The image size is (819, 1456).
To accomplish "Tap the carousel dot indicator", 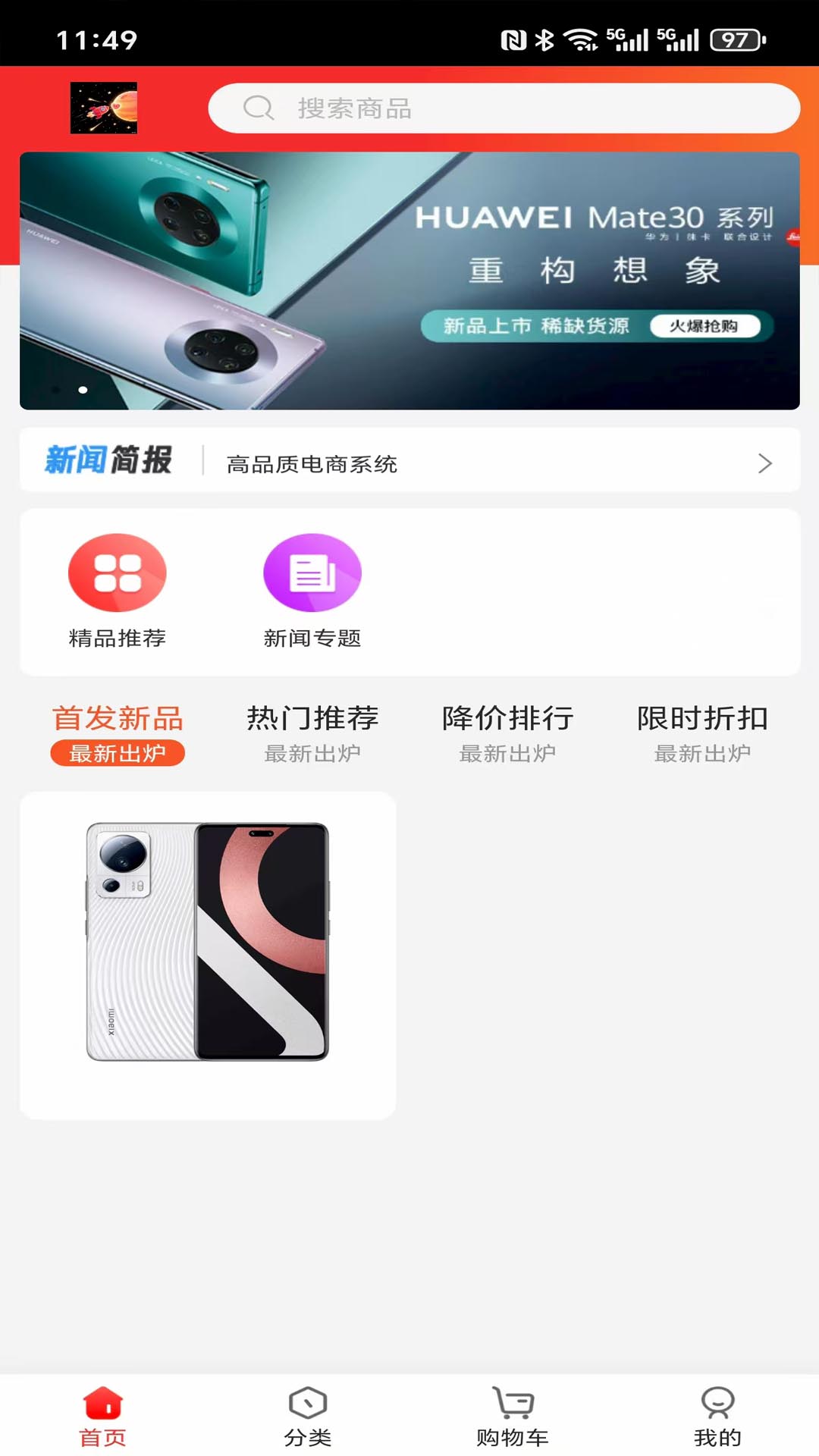I will [x=81, y=388].
